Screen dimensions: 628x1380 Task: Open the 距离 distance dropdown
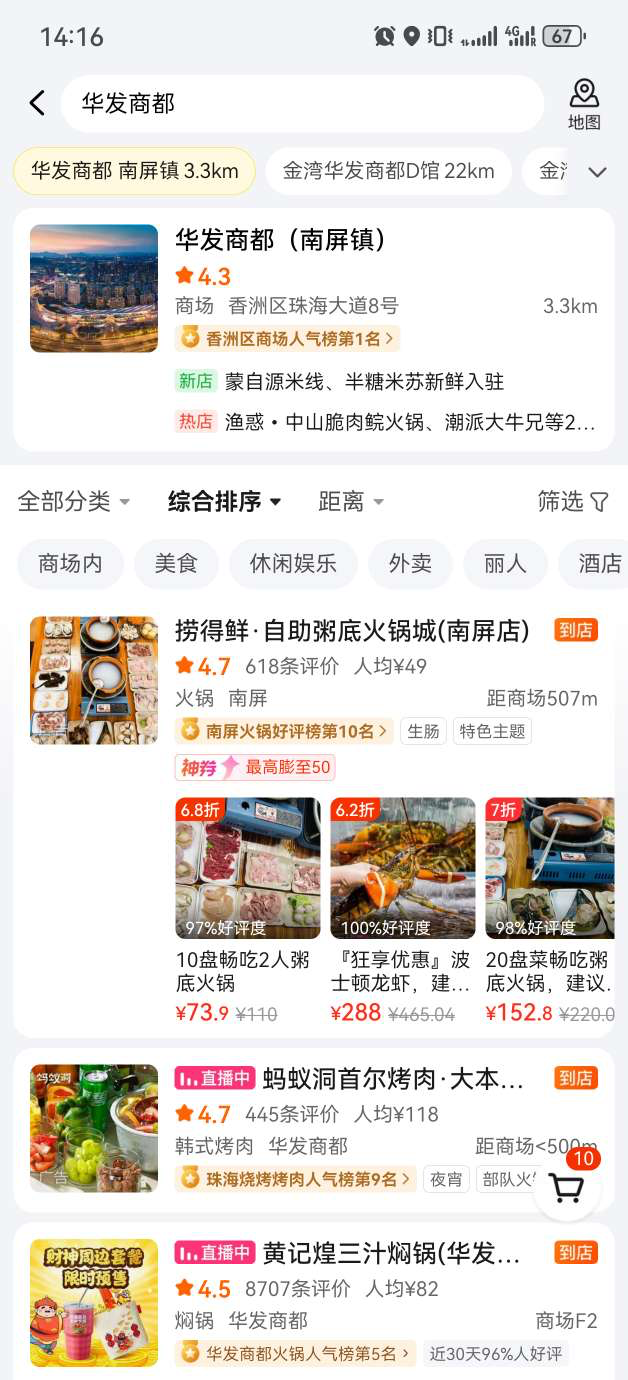pyautogui.click(x=350, y=502)
